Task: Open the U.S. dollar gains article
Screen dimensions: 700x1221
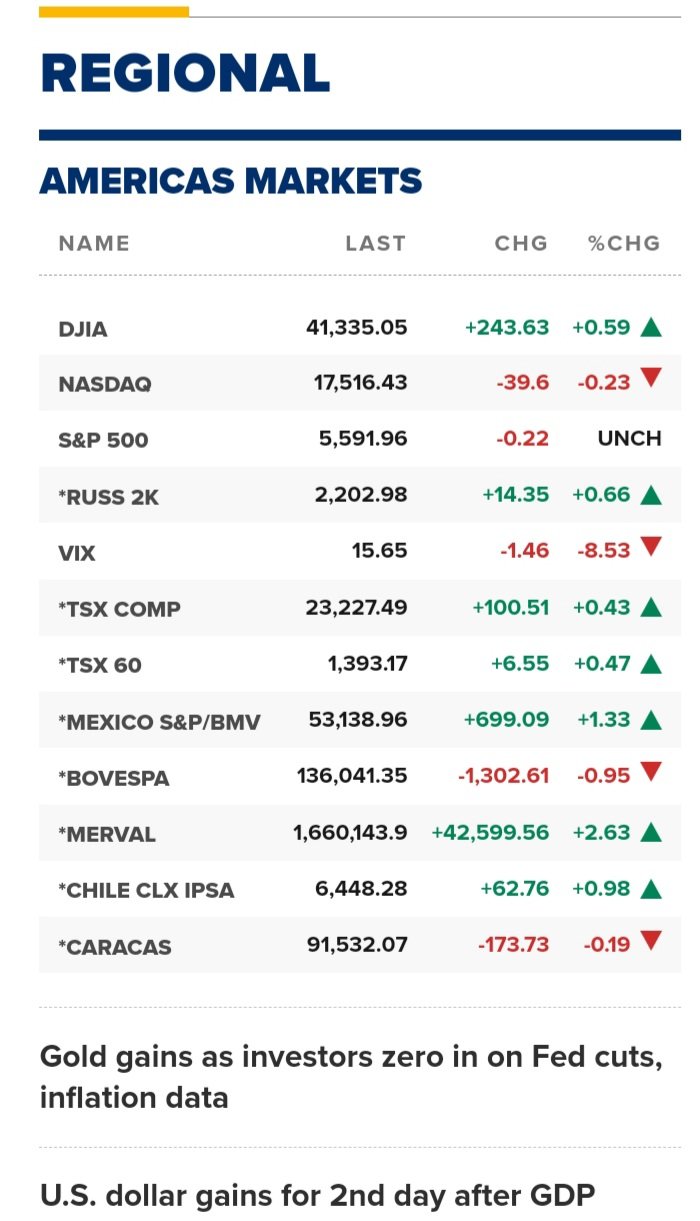Action: (317, 1194)
